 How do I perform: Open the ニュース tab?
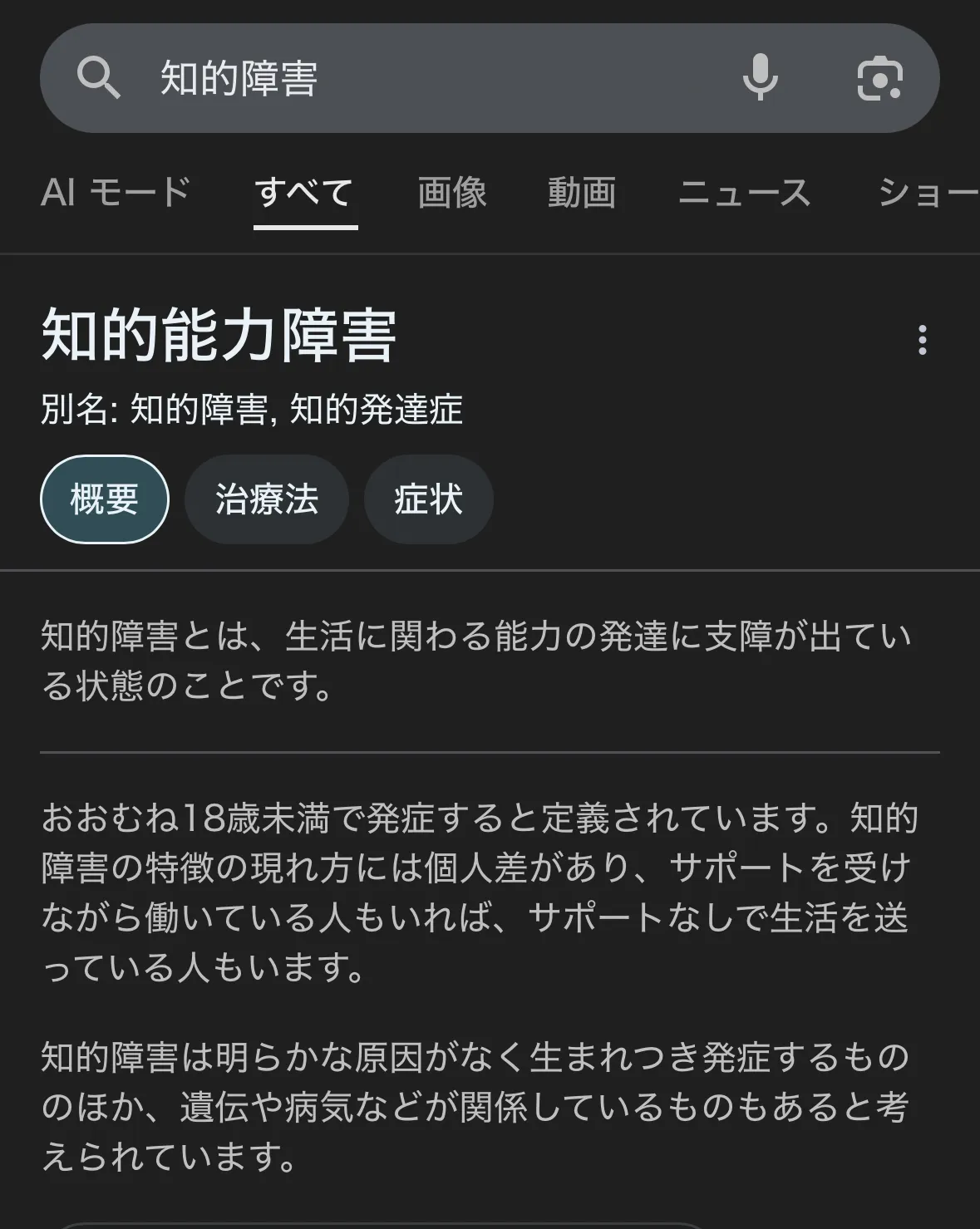[x=744, y=193]
